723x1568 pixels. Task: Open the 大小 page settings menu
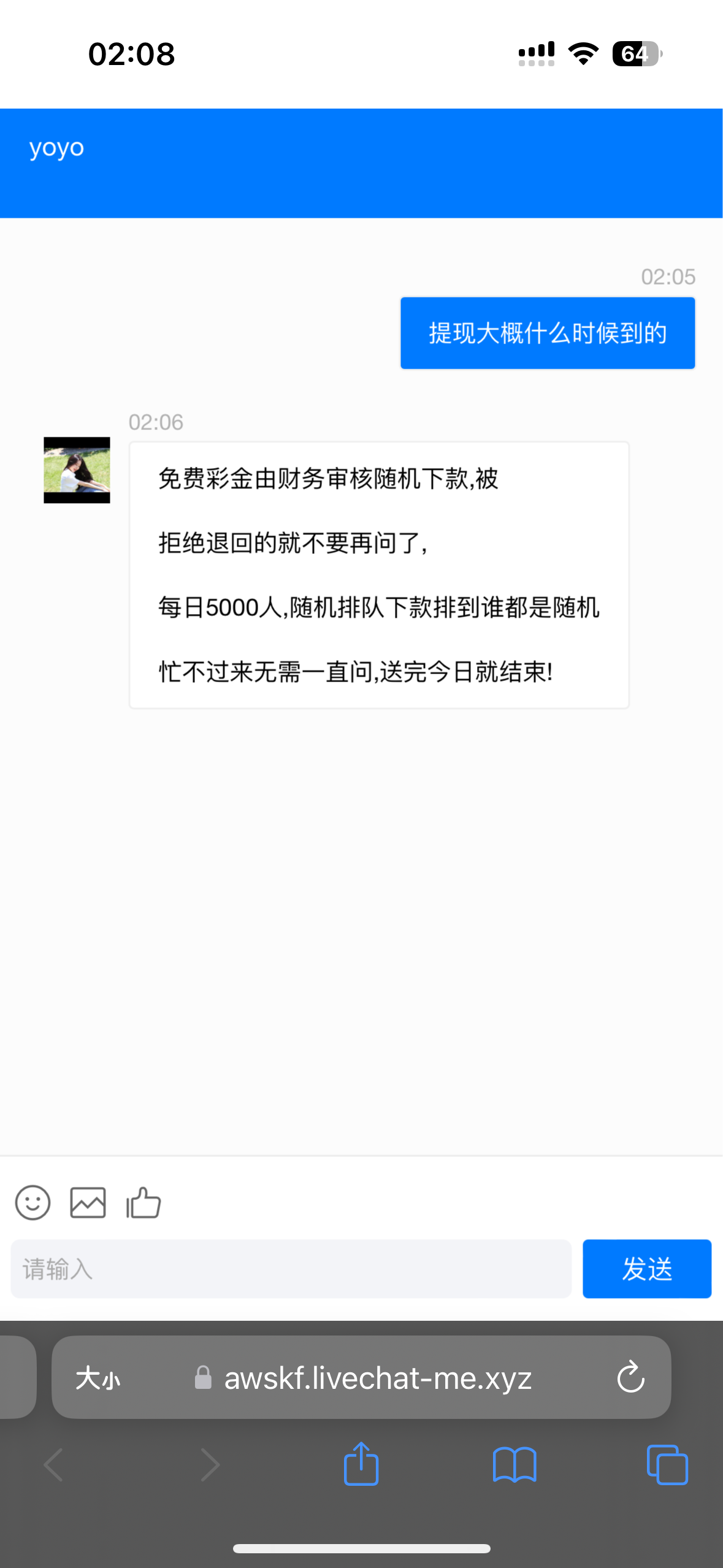[x=98, y=1378]
